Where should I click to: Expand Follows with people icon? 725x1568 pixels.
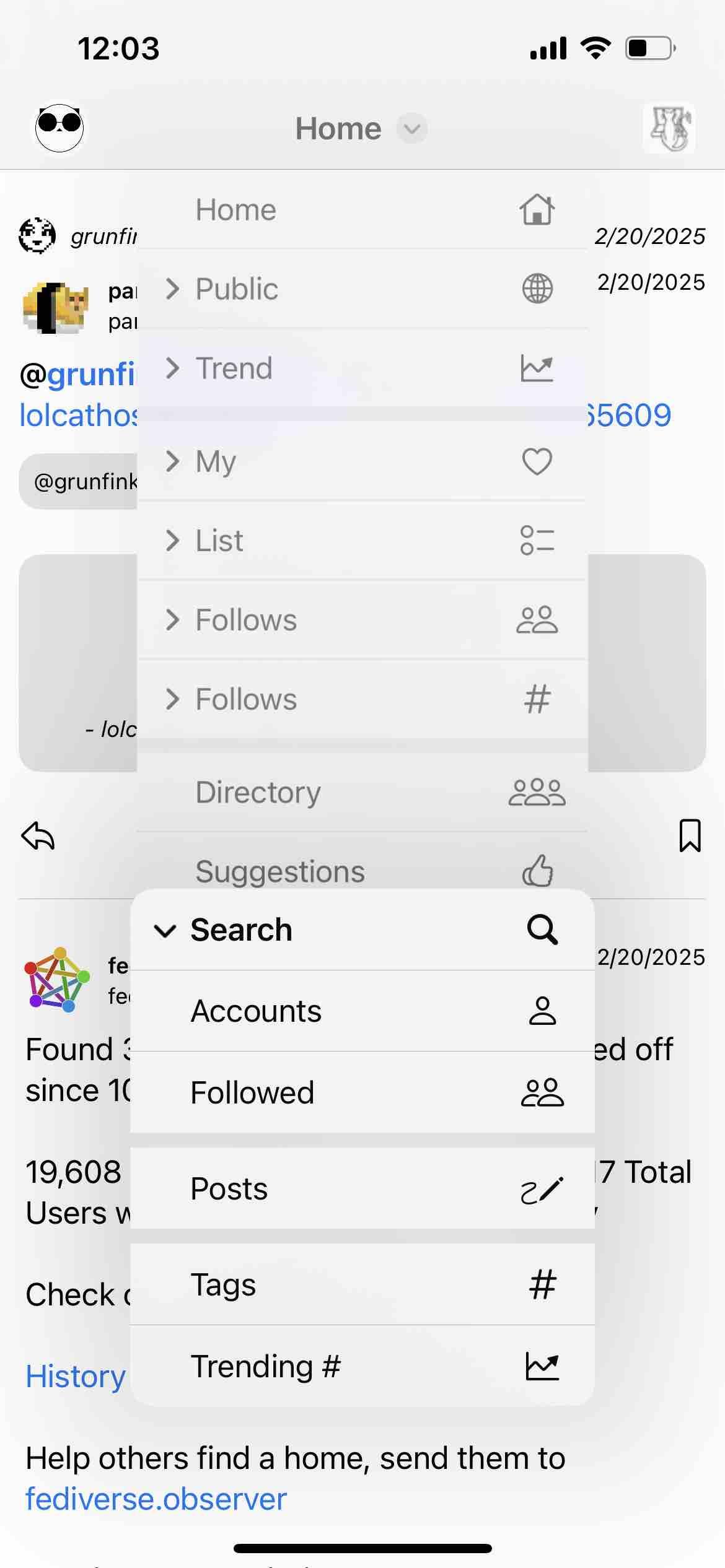pos(362,619)
